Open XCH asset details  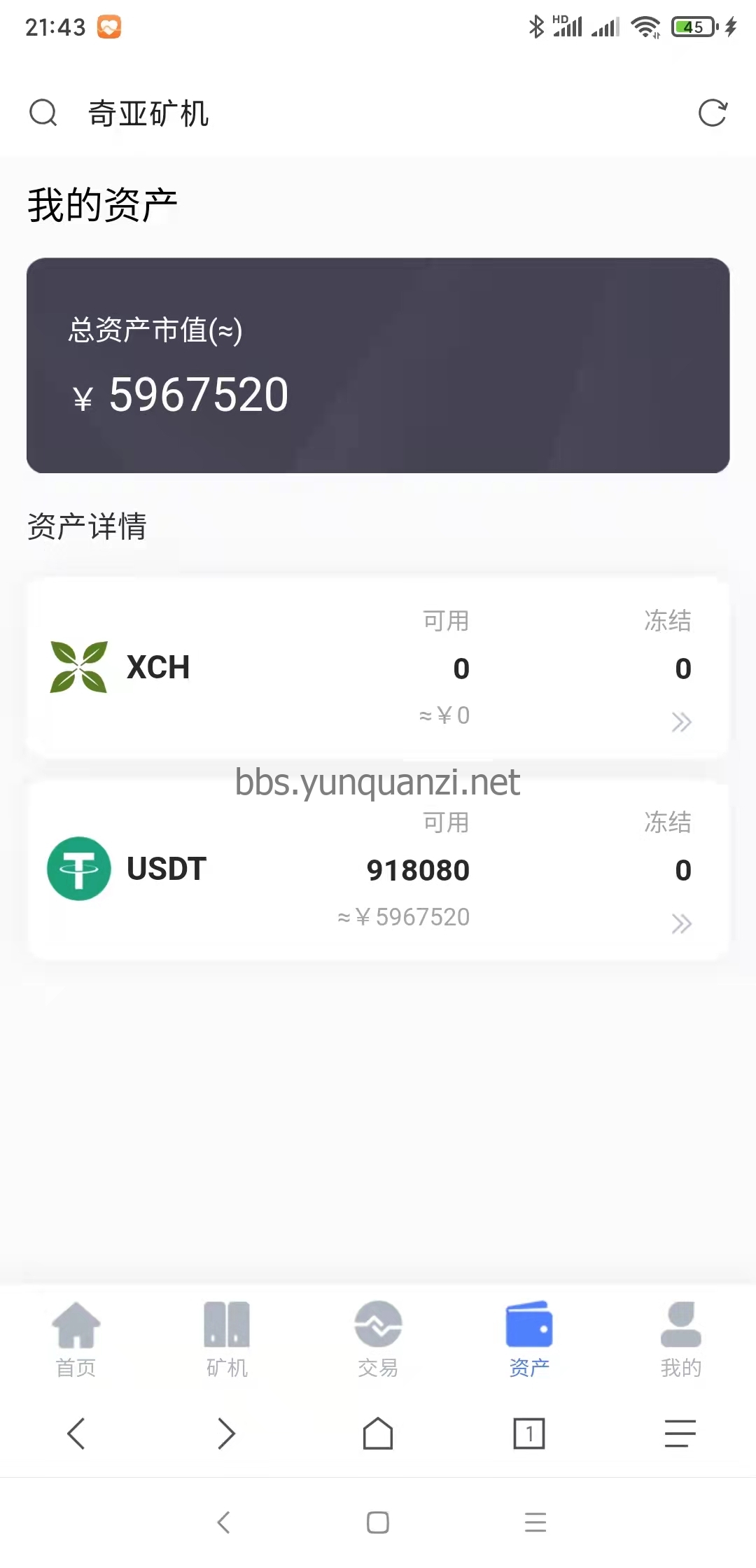click(x=681, y=722)
